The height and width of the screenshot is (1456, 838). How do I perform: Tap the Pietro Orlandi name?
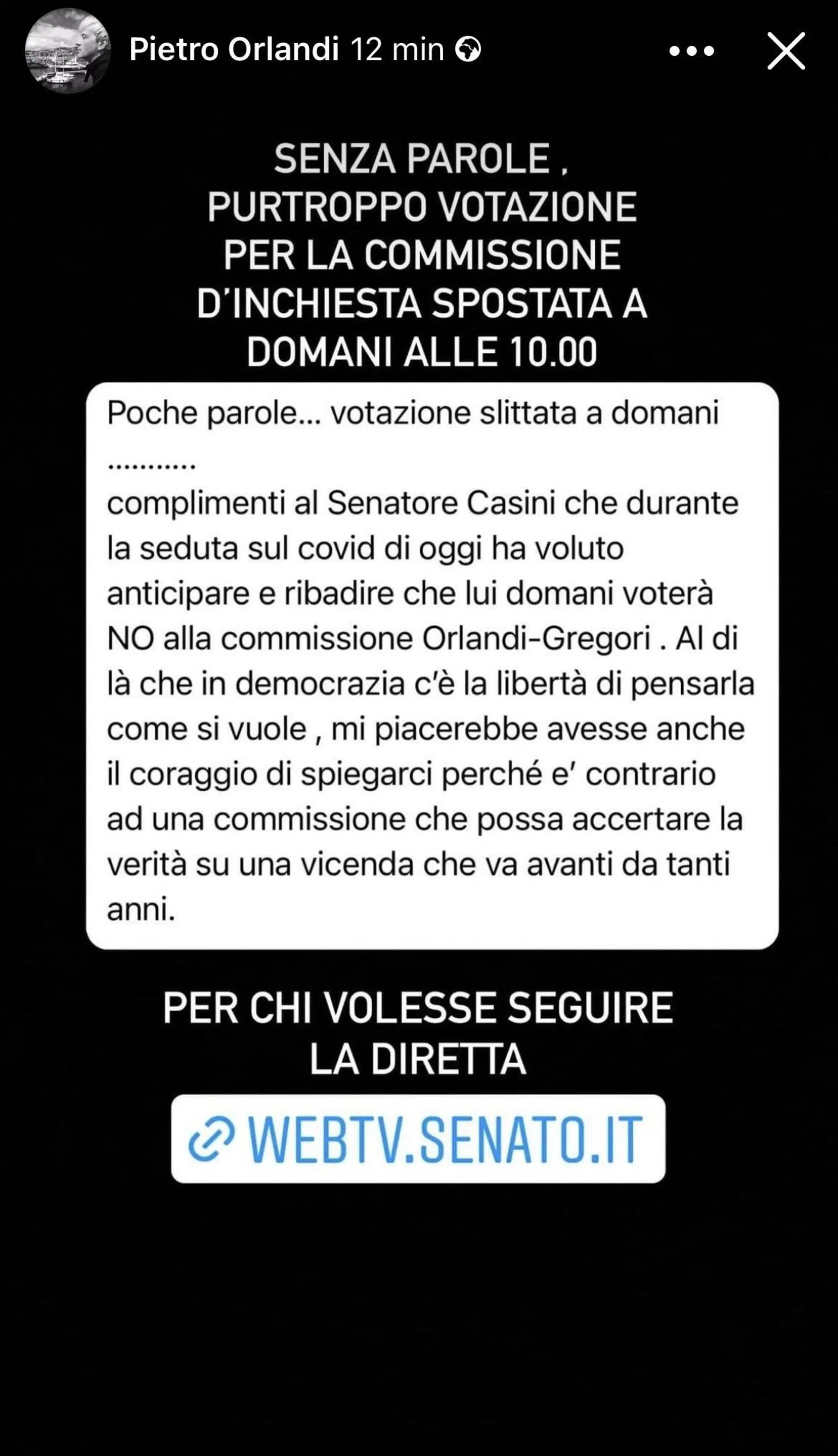(x=234, y=49)
